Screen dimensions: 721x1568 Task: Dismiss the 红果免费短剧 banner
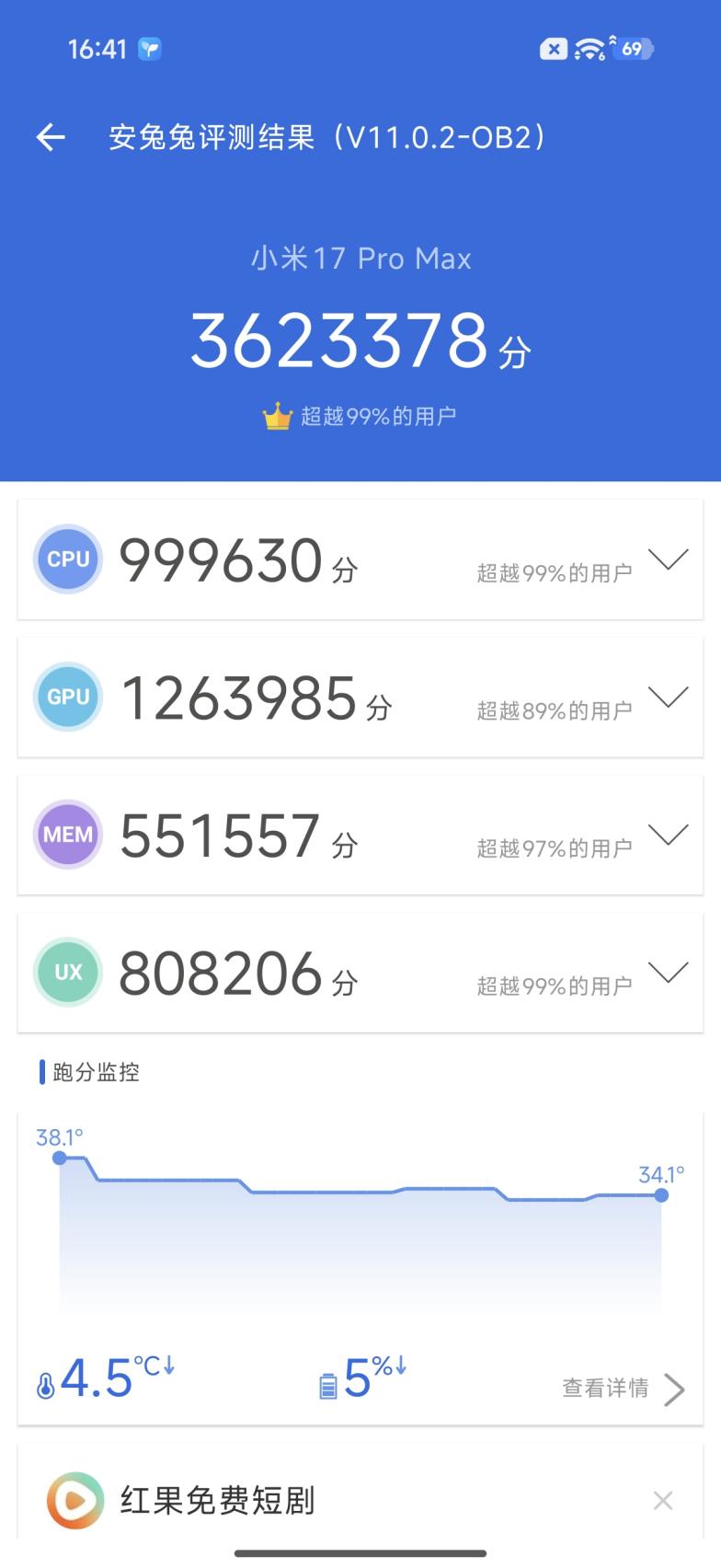662,1501
